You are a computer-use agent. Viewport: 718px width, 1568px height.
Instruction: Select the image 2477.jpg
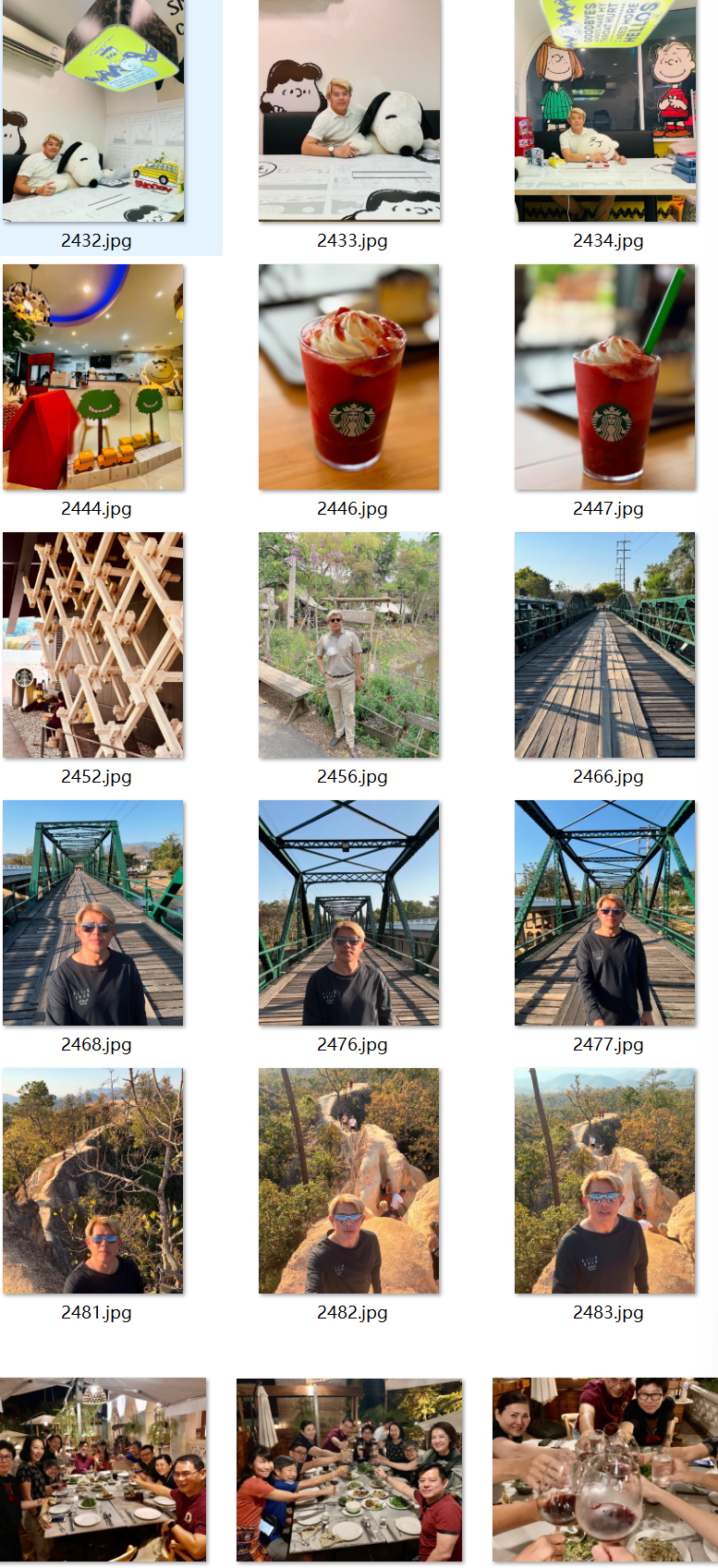click(605, 913)
